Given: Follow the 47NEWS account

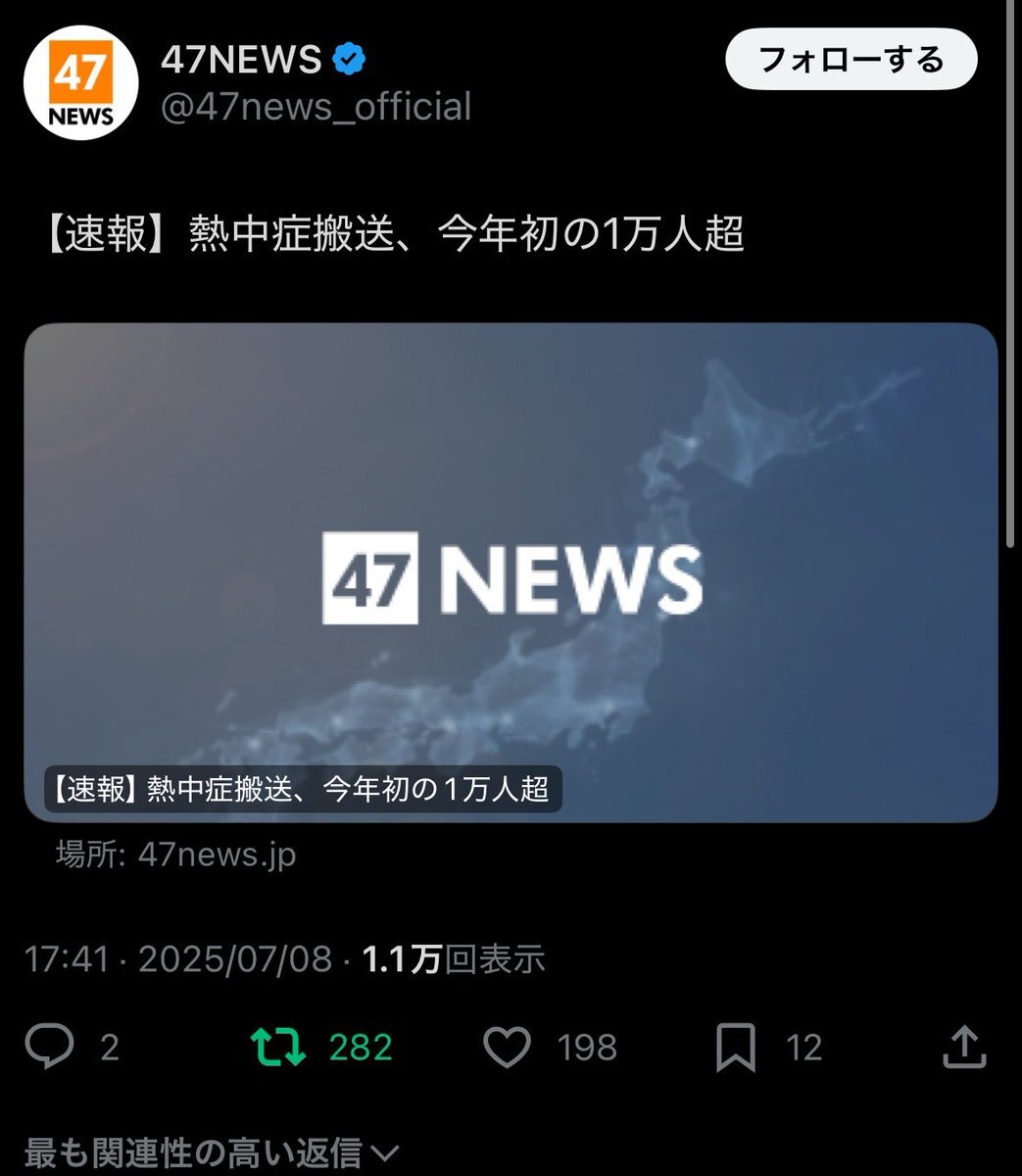Looking at the screenshot, I should 851,61.
